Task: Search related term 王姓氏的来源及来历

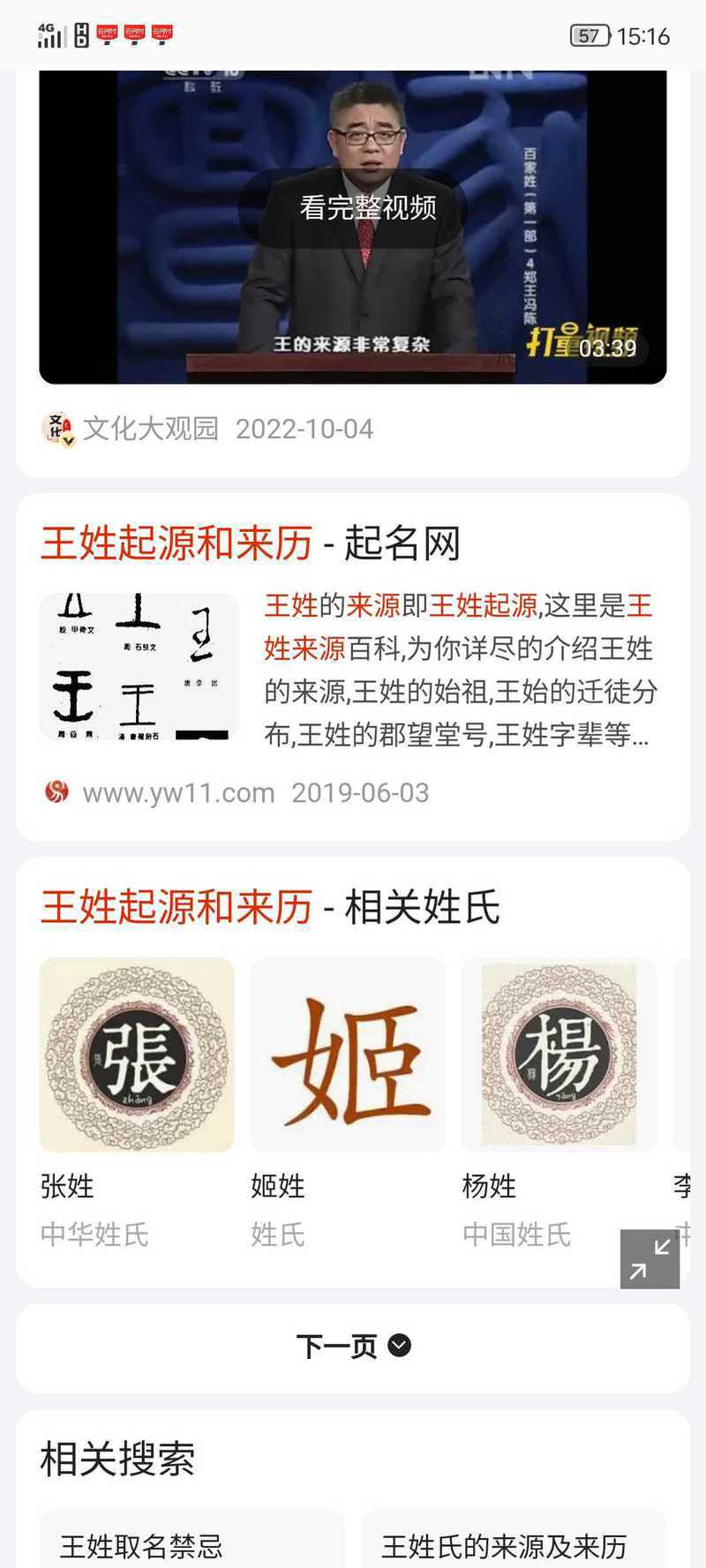Action: pyautogui.click(x=512, y=1544)
